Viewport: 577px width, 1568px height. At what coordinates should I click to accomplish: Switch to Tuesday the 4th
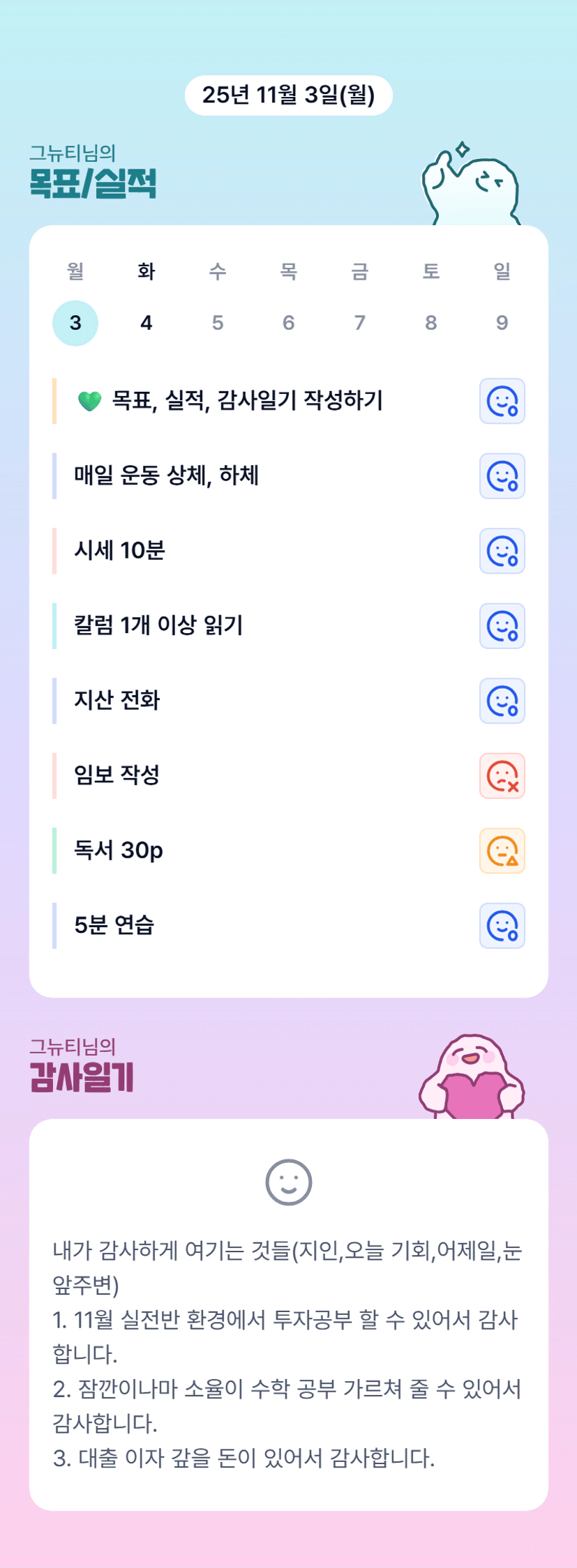pos(147,323)
